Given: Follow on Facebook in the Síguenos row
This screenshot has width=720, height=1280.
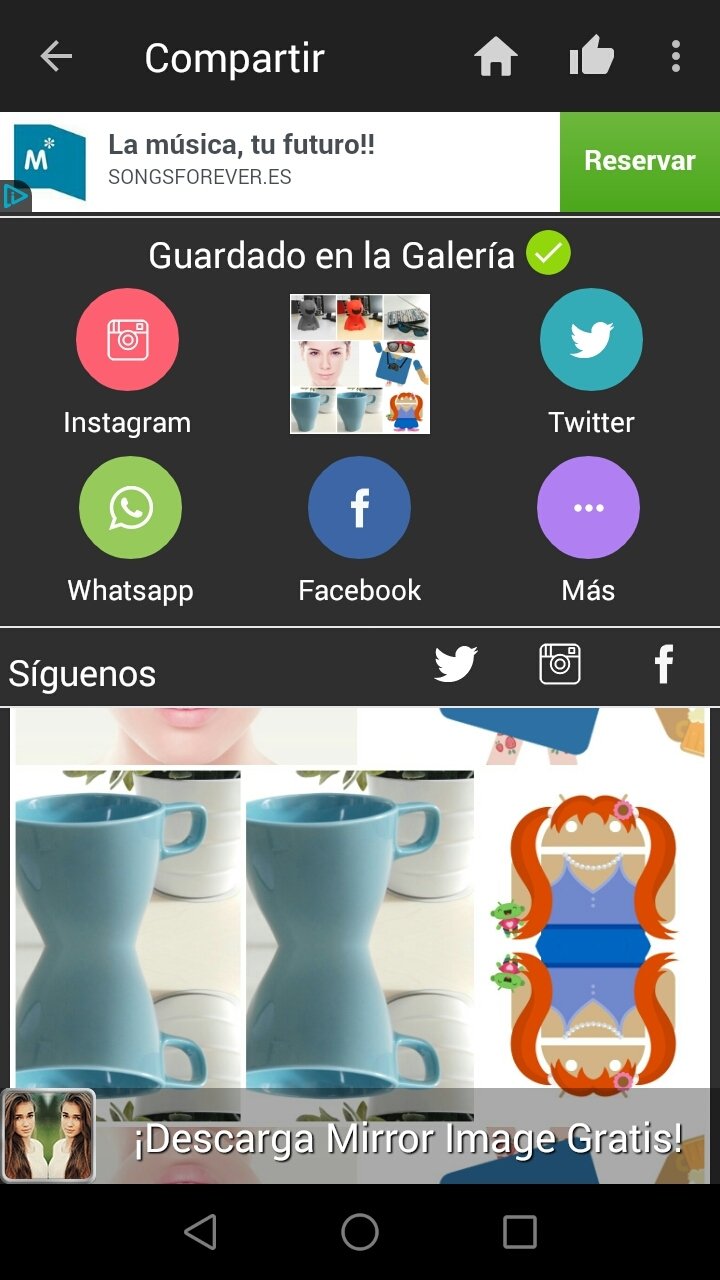Looking at the screenshot, I should (664, 664).
